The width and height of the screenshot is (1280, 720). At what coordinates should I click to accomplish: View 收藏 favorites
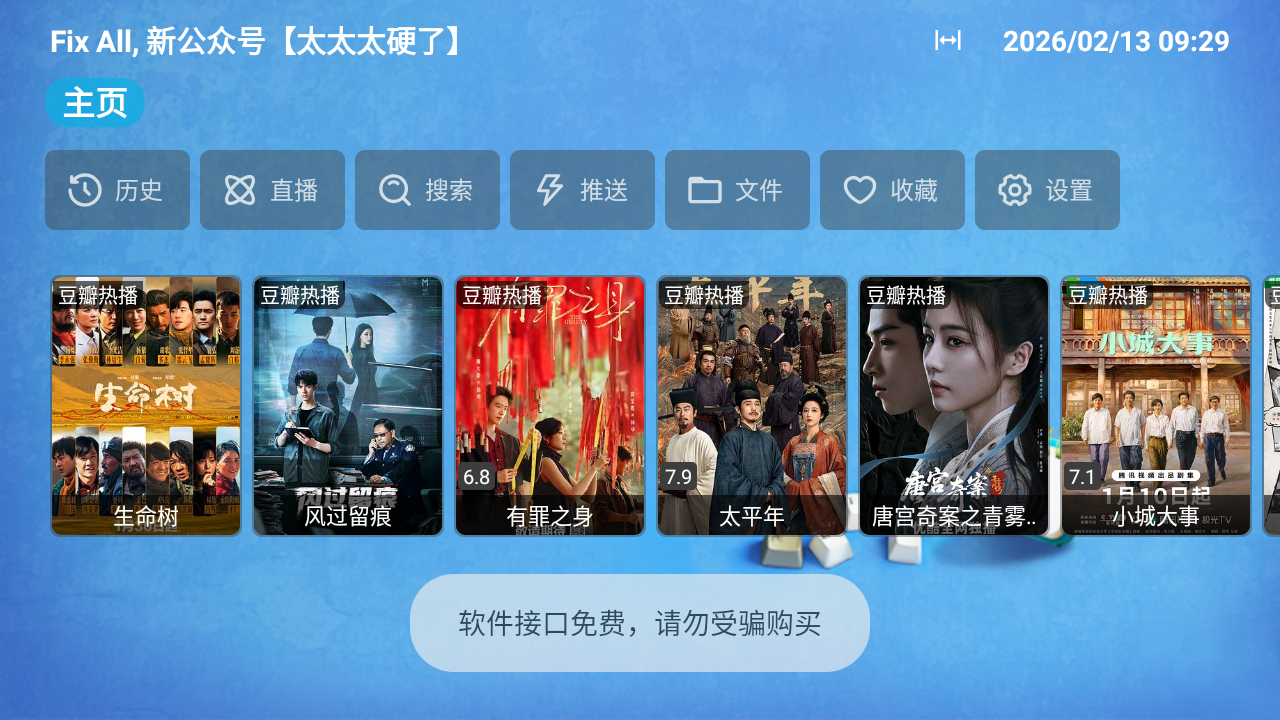(892, 190)
